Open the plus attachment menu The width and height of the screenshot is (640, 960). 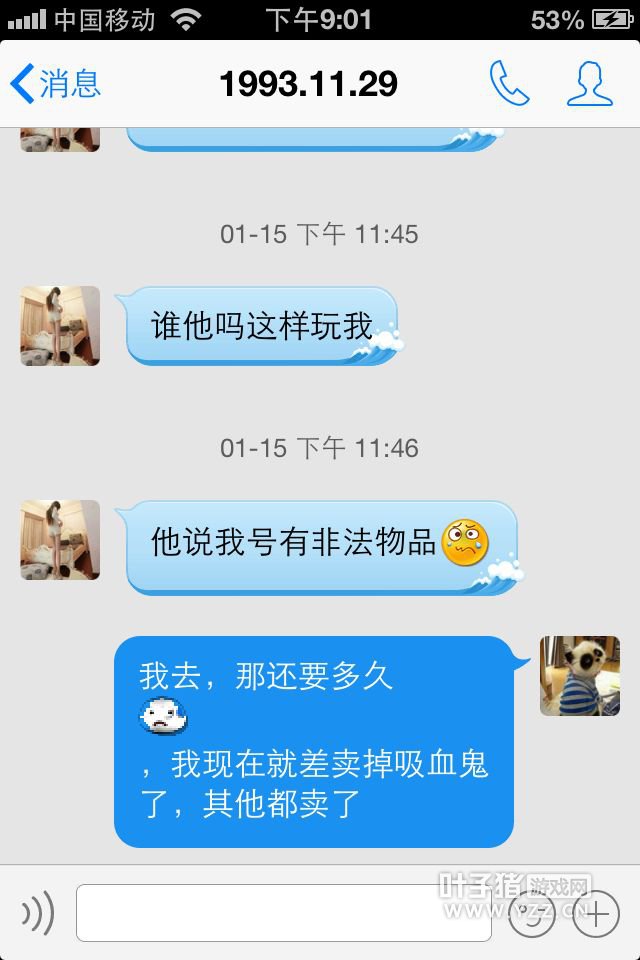point(595,913)
